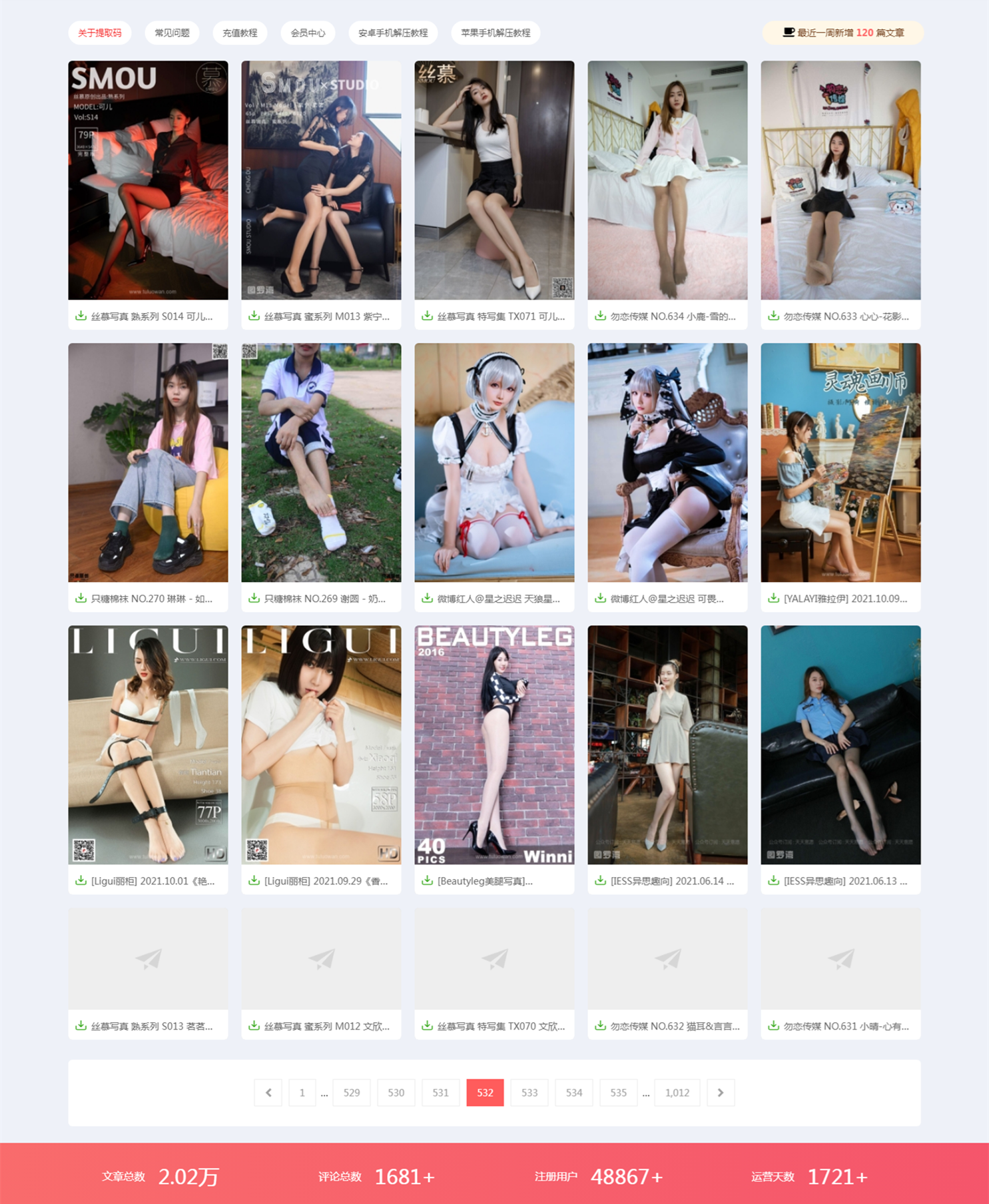Open the 充值教程 chip
The width and height of the screenshot is (989, 1204).
240,33
